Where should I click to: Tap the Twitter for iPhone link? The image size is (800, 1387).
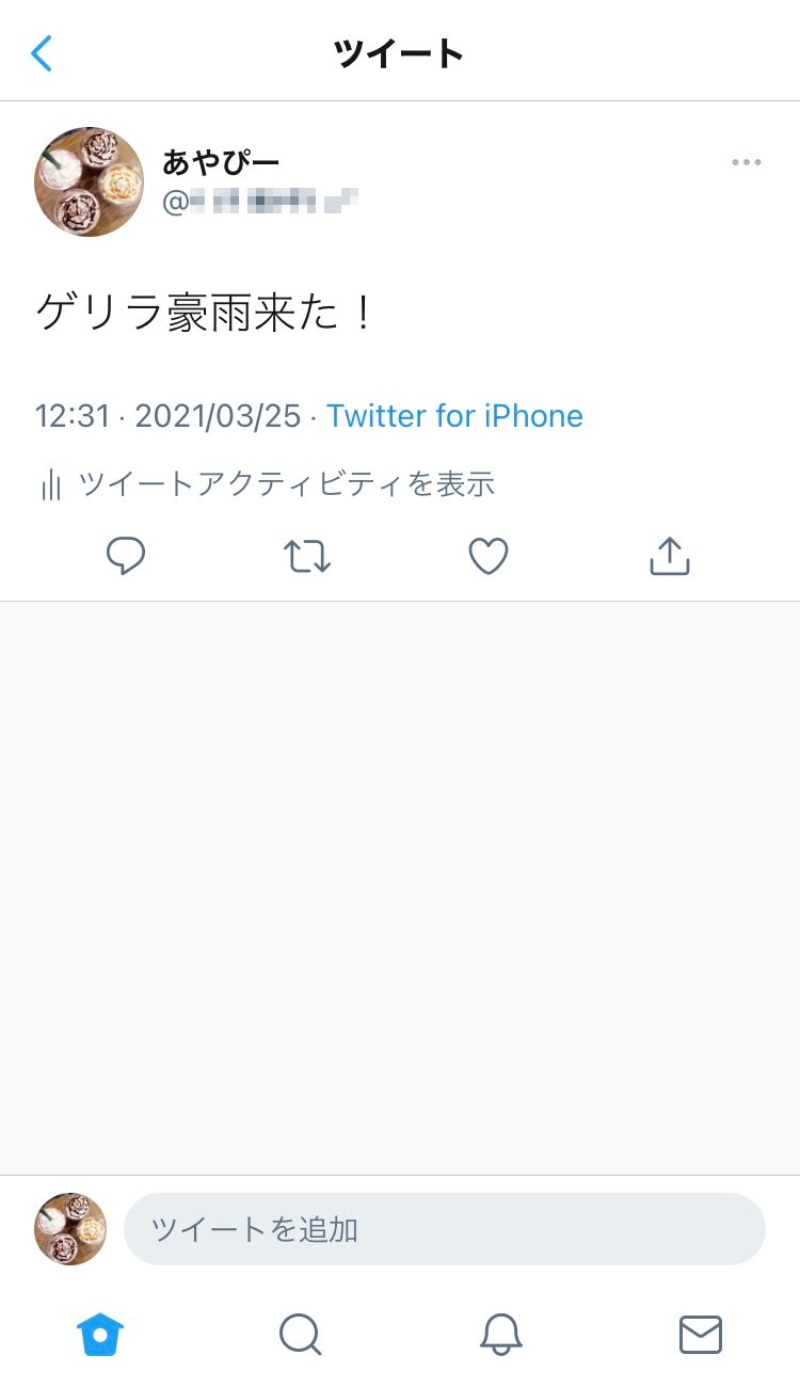[454, 416]
